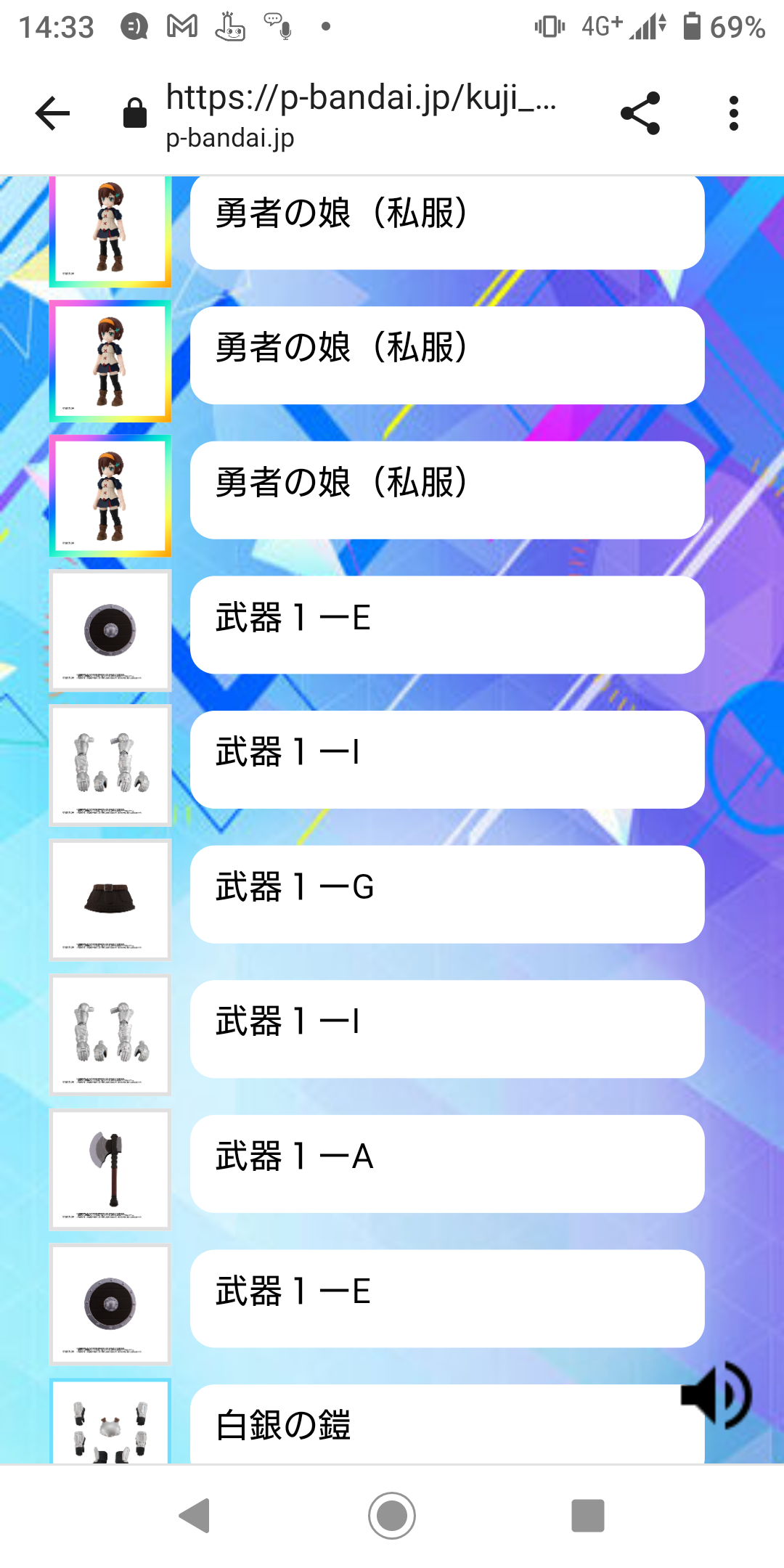Toggle the page sound speaker icon
Image resolution: width=784 pixels, height=1568 pixels.
click(x=716, y=1395)
